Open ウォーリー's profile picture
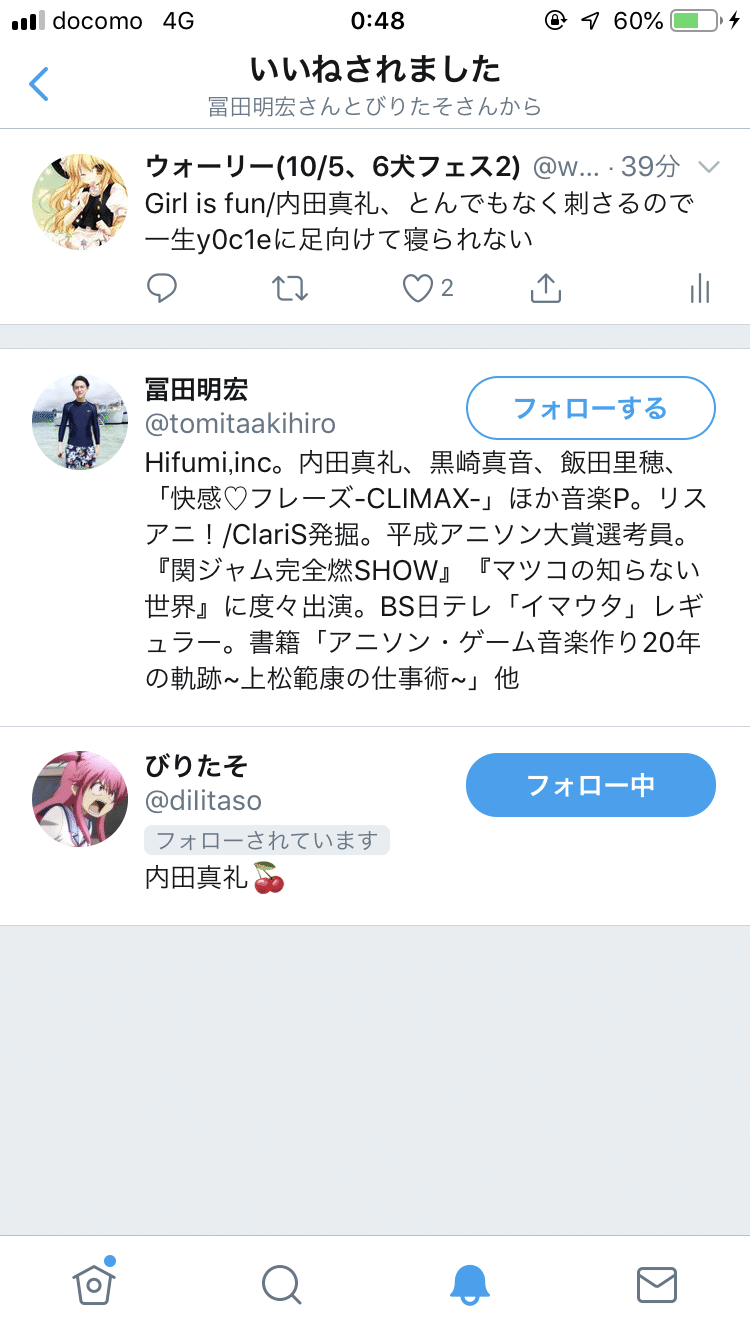The height and width of the screenshot is (1334, 750). (x=80, y=202)
